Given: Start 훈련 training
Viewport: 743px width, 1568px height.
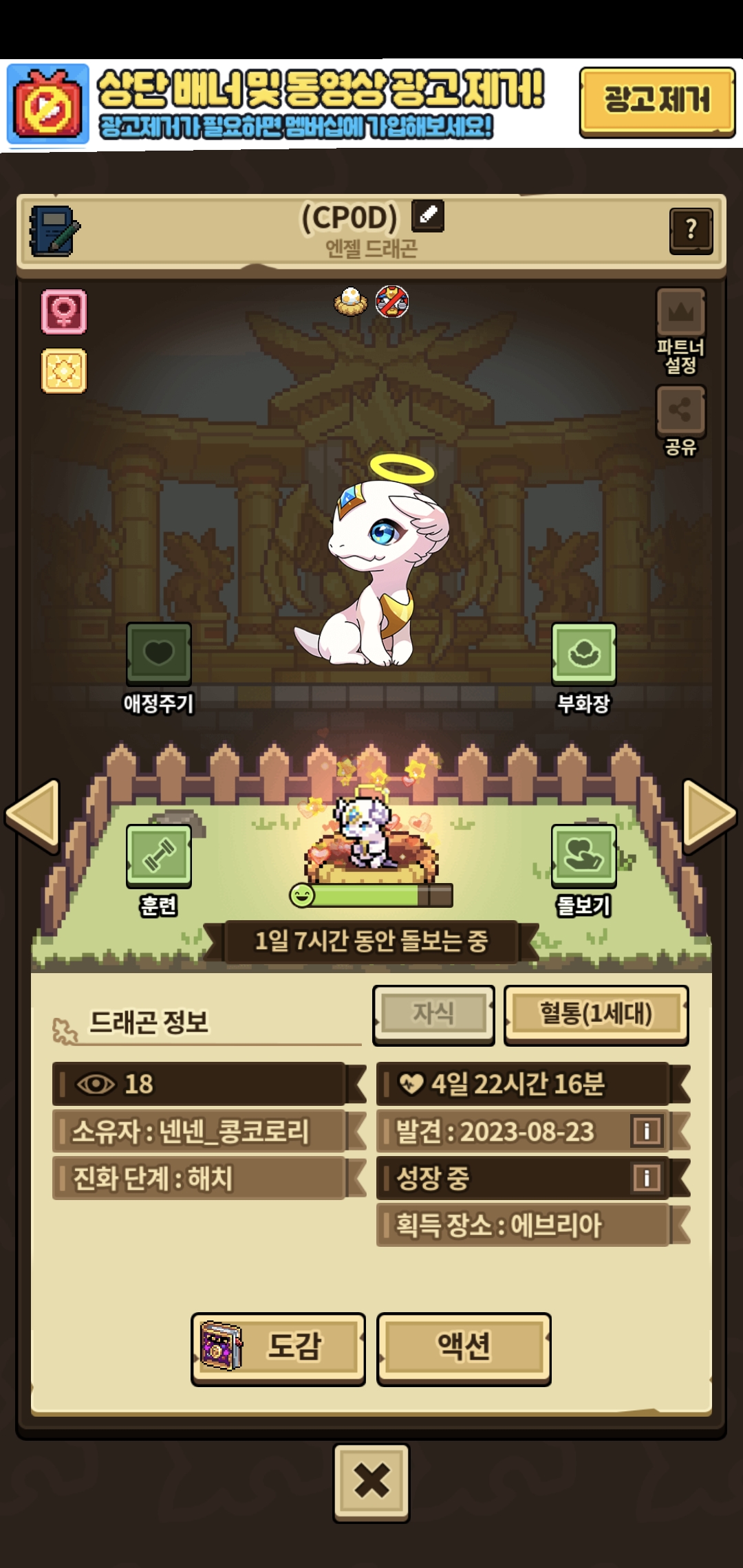Looking at the screenshot, I should pyautogui.click(x=158, y=871).
